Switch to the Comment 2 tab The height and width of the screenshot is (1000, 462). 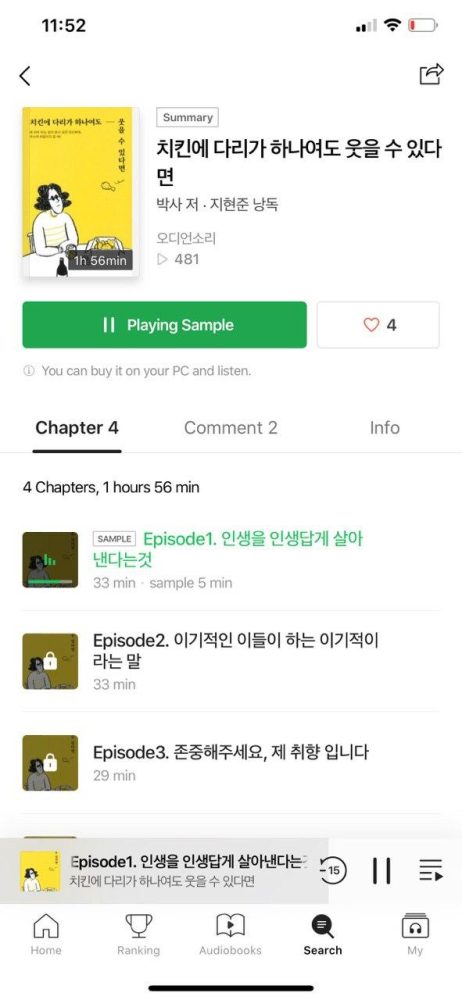pos(230,428)
